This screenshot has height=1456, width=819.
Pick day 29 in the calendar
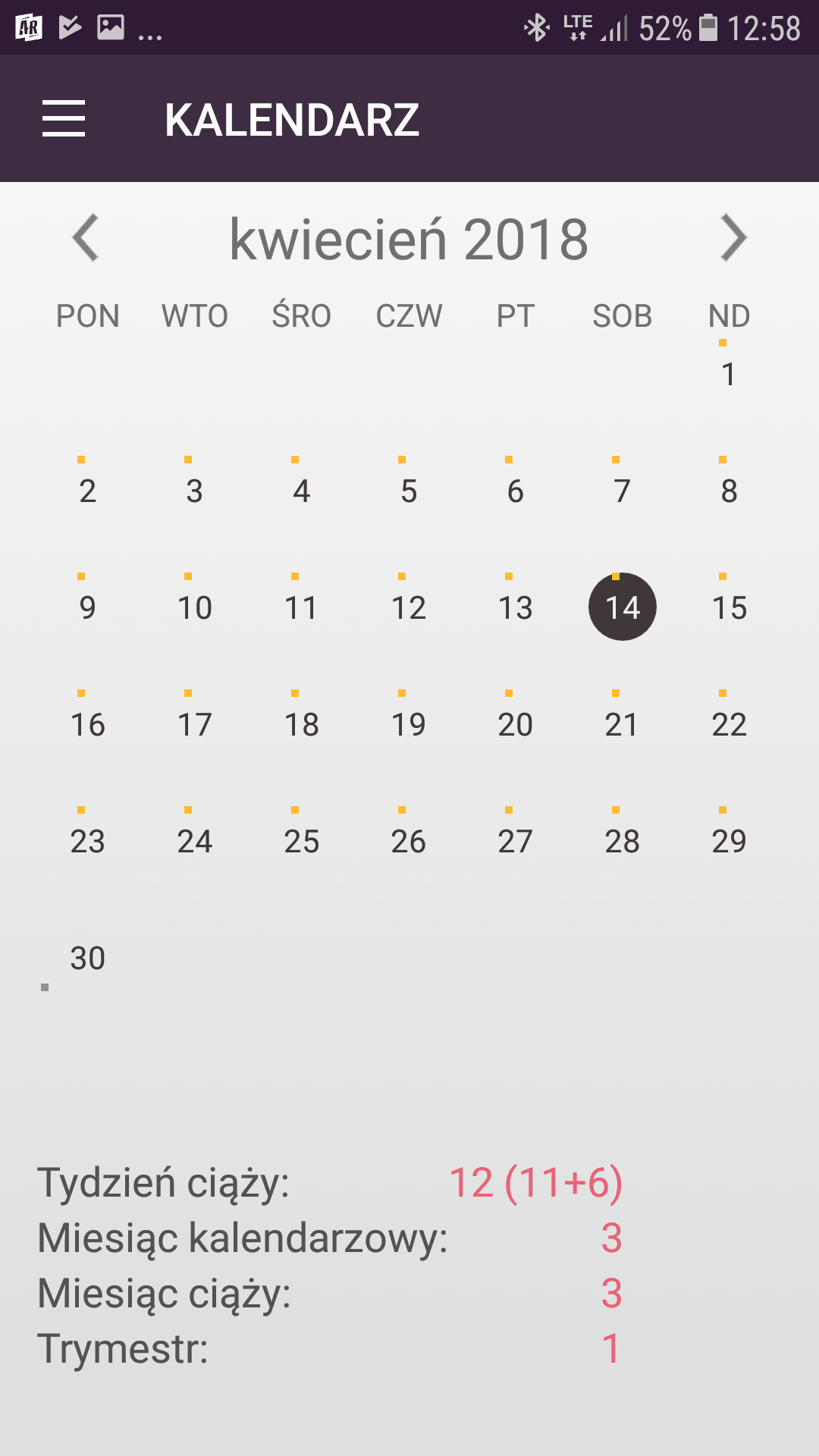click(x=729, y=841)
